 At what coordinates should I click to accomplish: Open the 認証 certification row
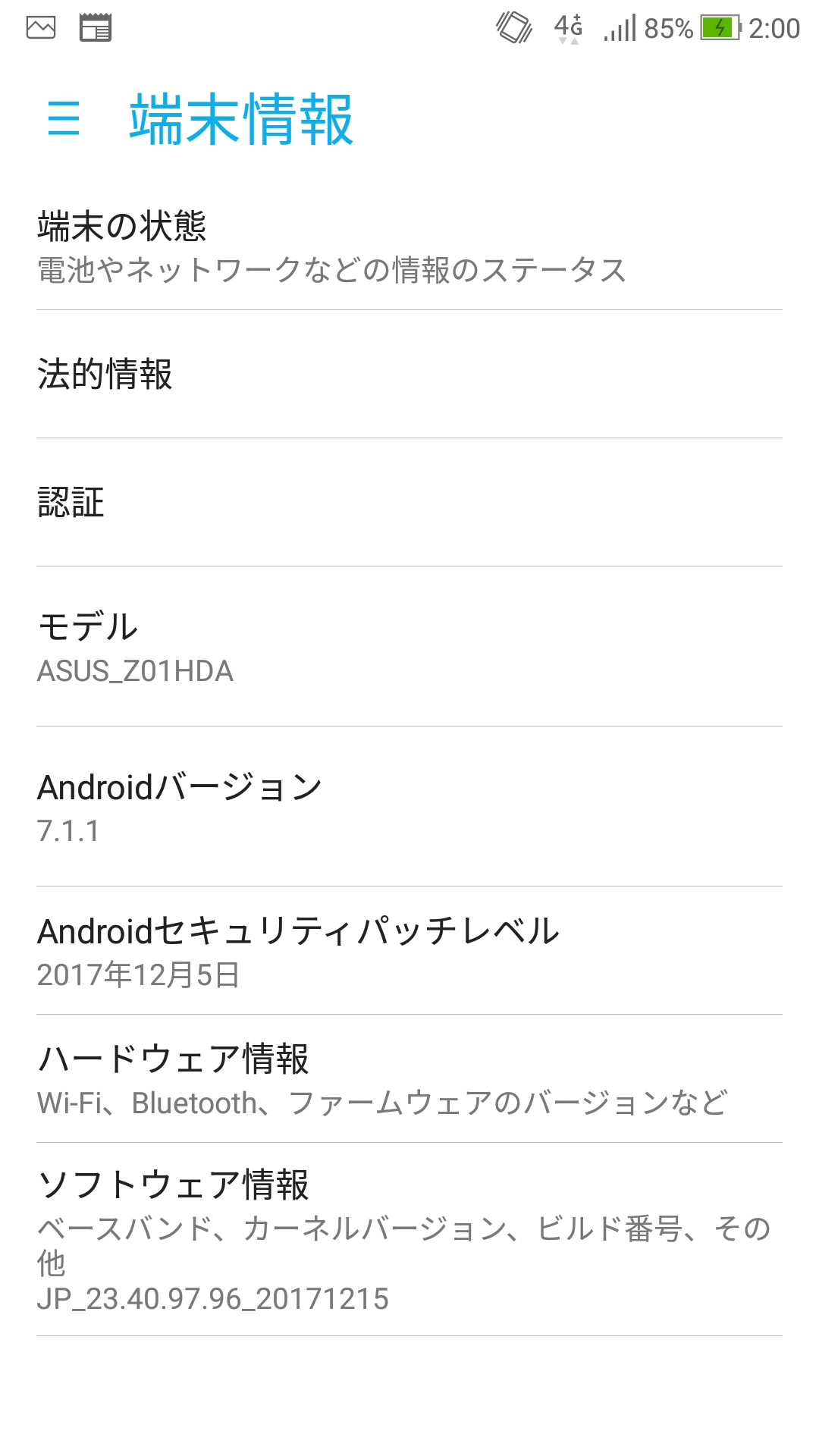409,502
